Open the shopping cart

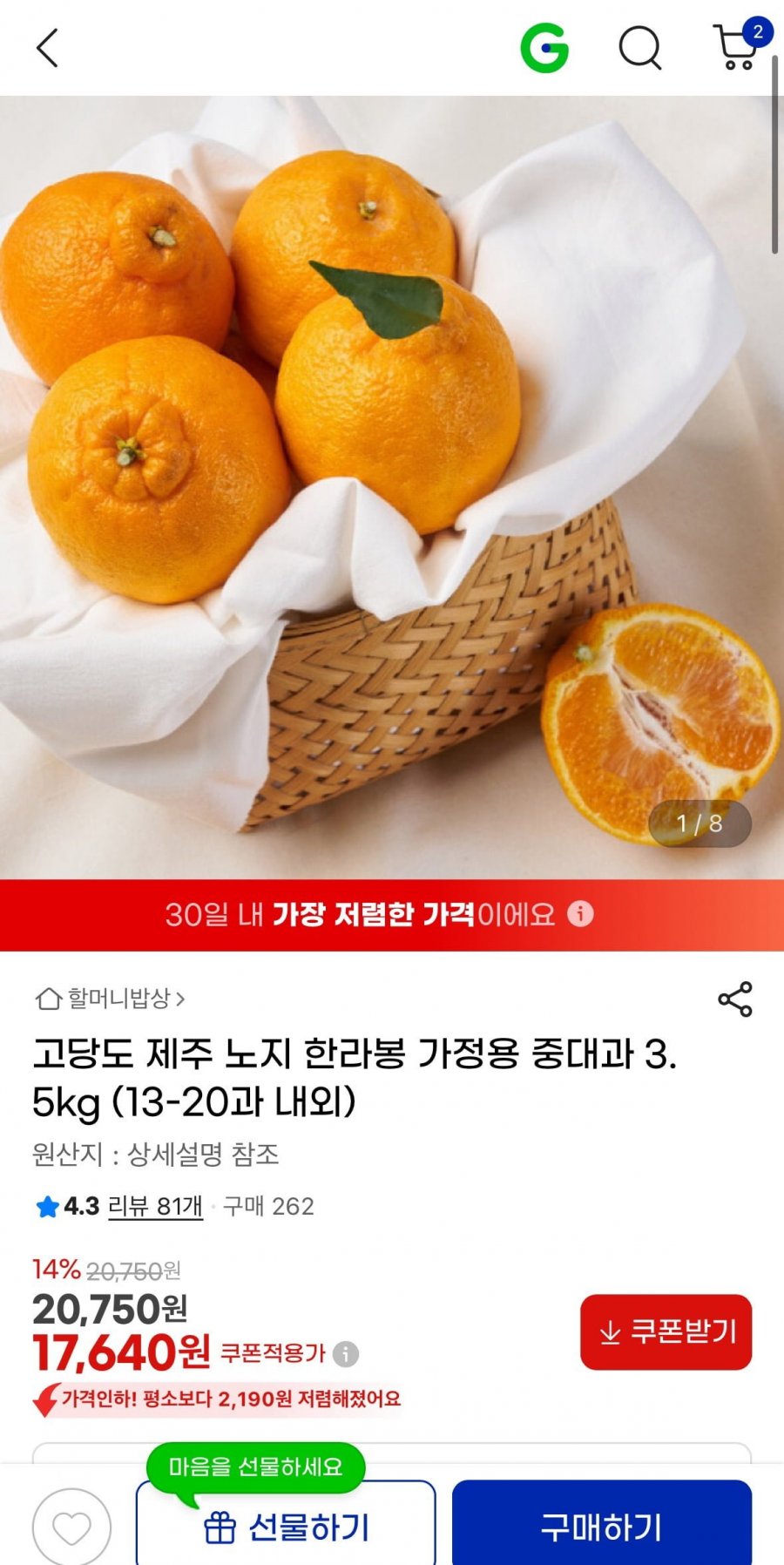point(738,48)
